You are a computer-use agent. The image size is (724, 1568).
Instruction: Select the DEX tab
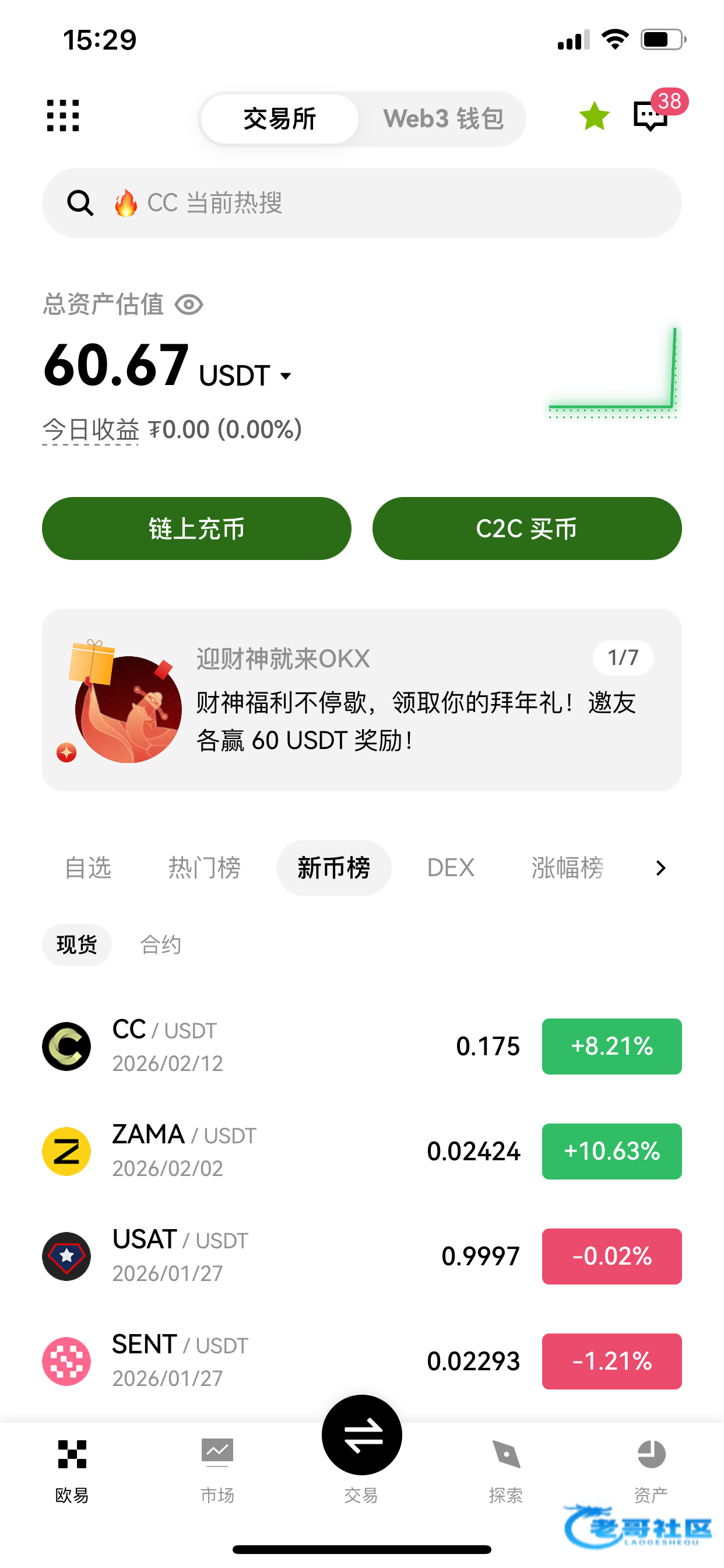coord(450,867)
